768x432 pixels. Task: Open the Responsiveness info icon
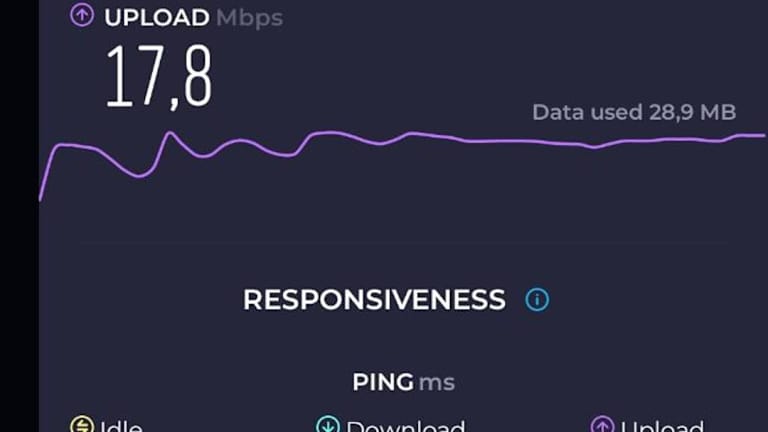pos(537,300)
